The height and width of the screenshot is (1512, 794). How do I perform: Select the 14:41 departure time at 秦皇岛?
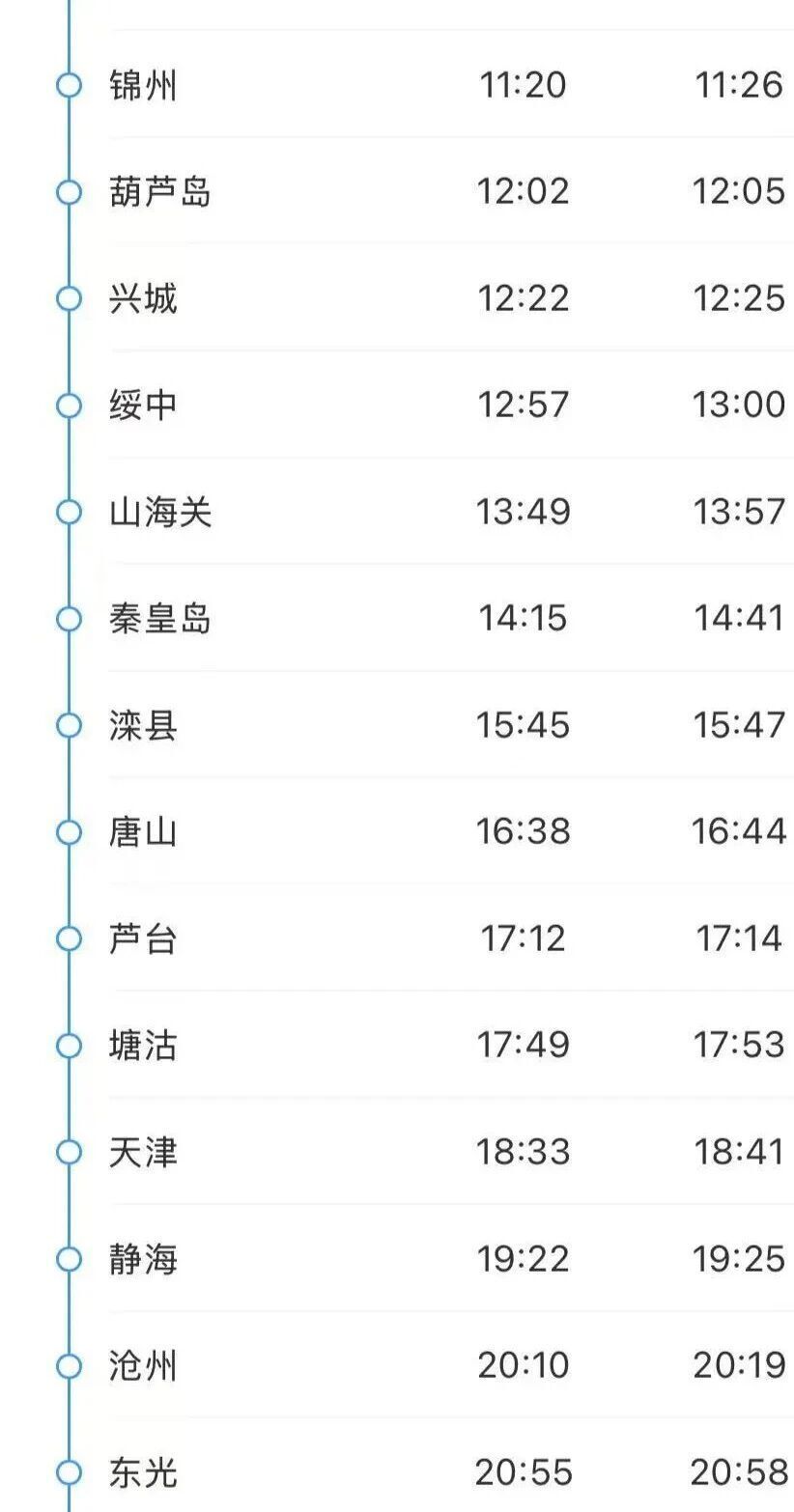click(x=738, y=619)
